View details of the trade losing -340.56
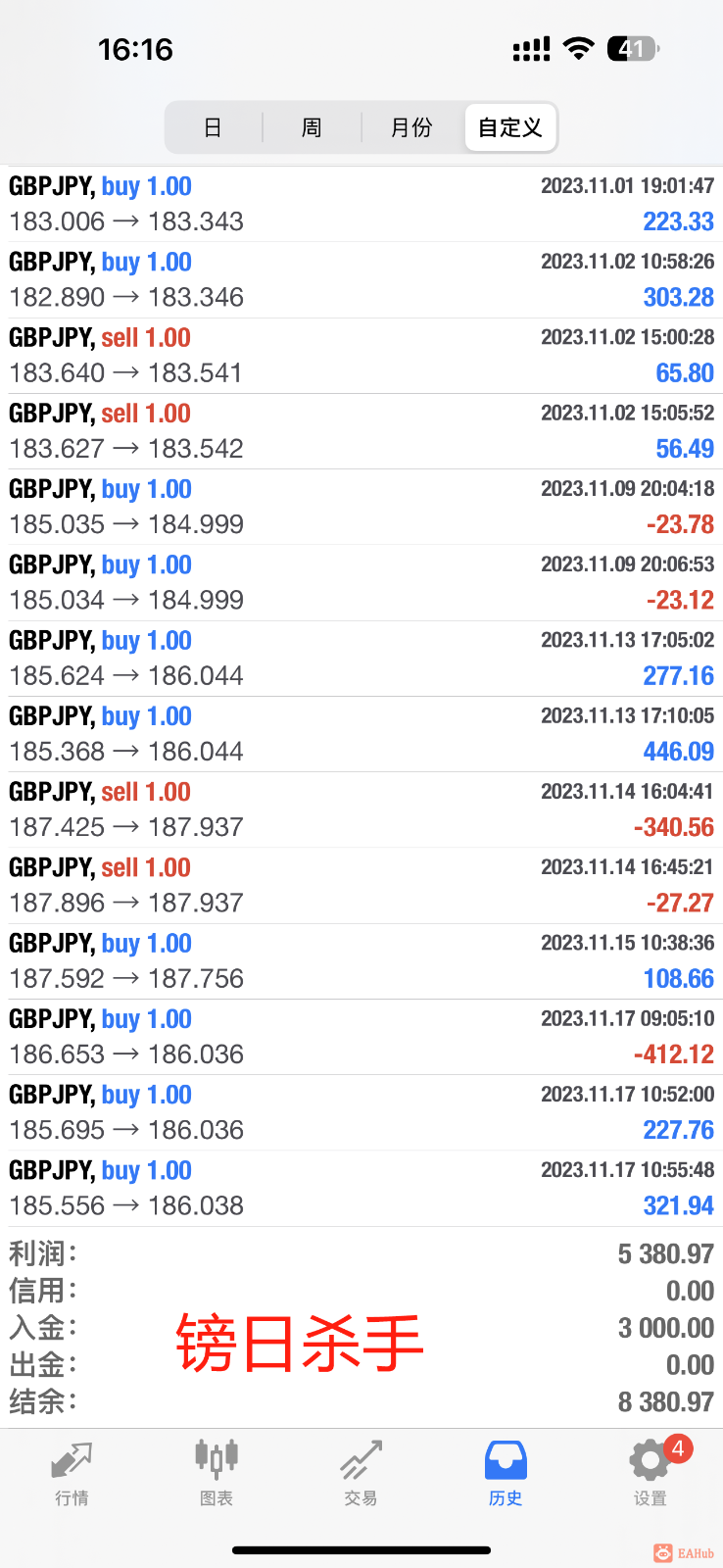723x1568 pixels. click(x=361, y=809)
